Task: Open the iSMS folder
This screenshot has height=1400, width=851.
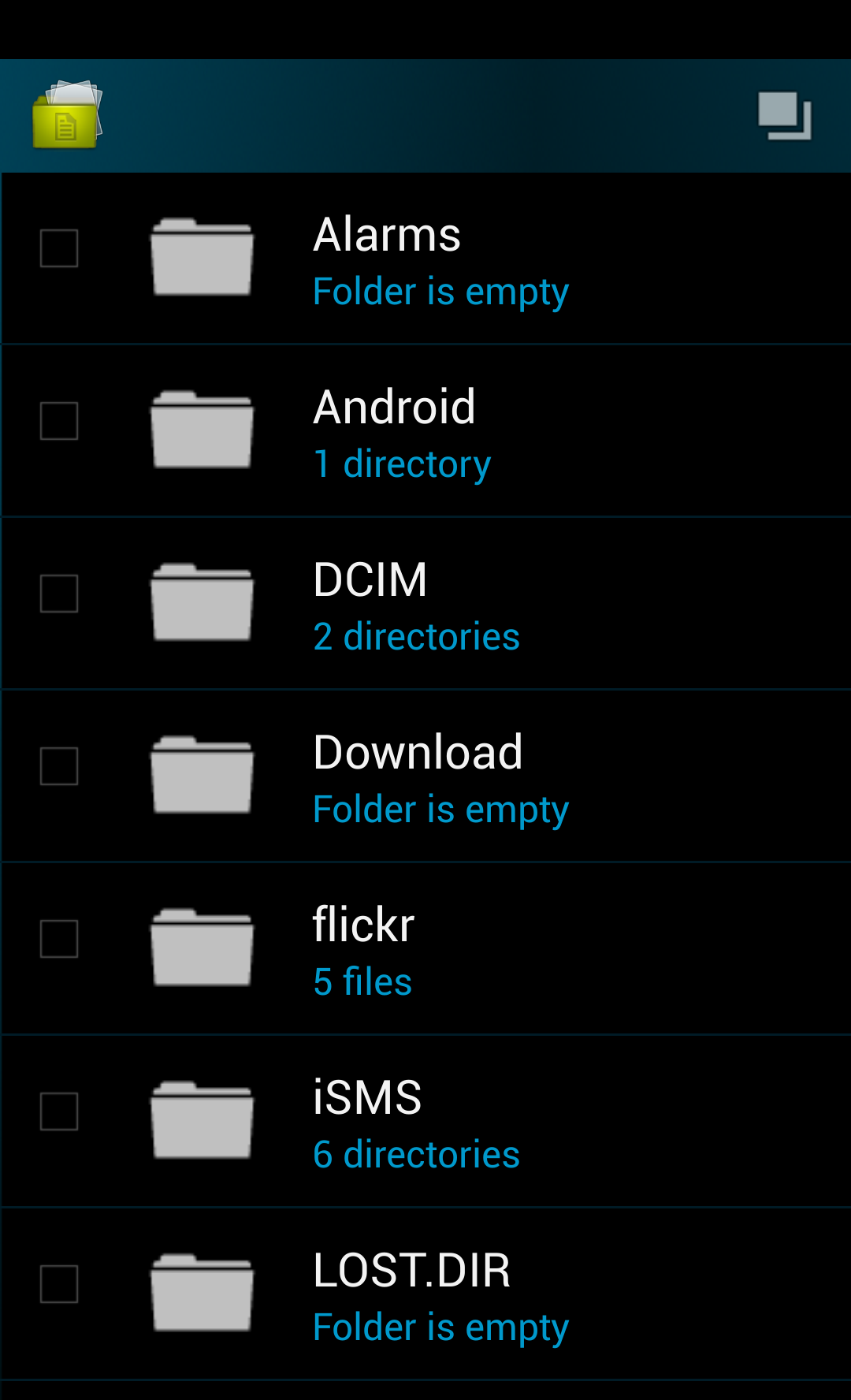Action: click(x=425, y=1122)
